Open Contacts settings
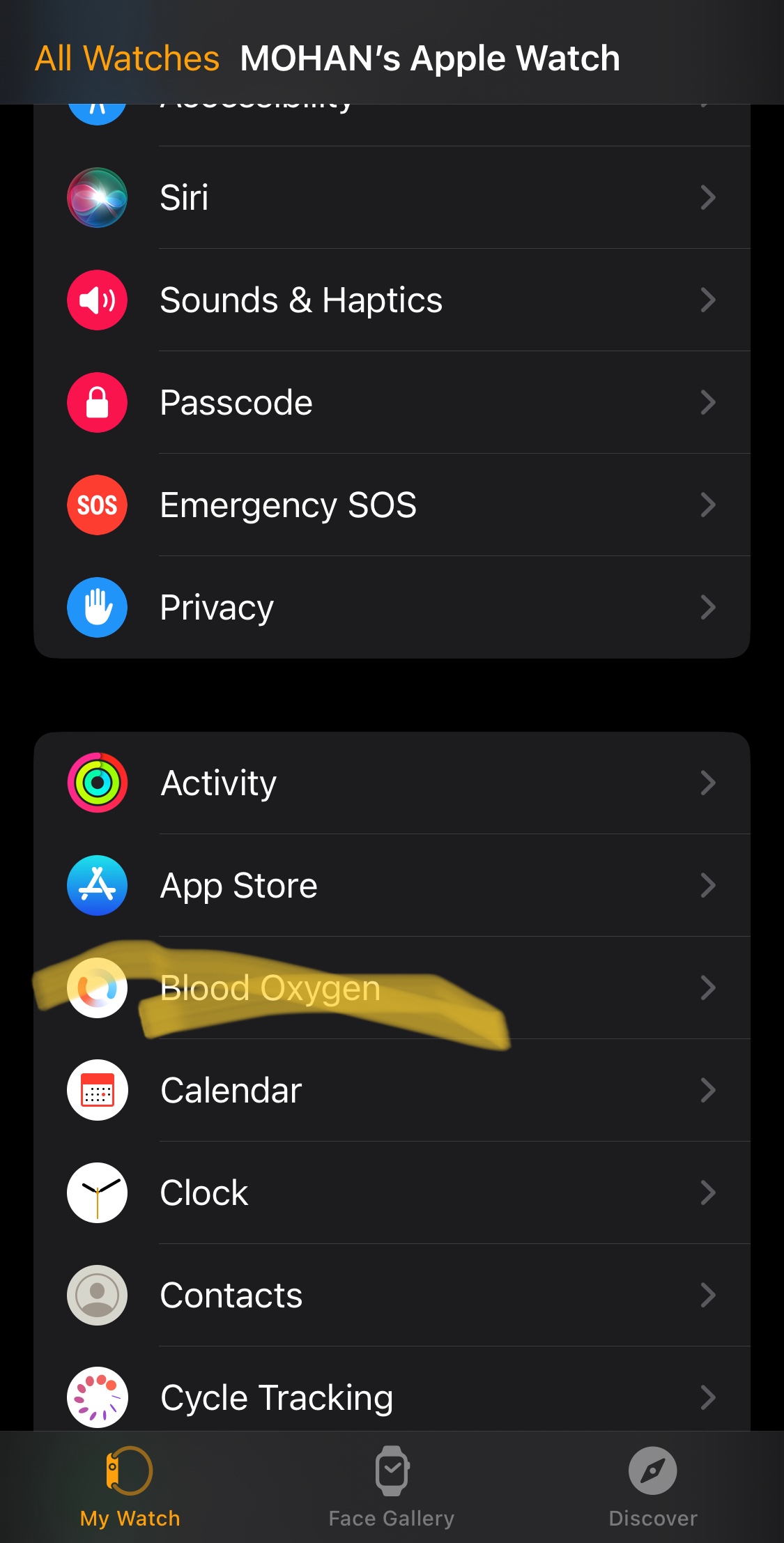 click(x=390, y=1296)
